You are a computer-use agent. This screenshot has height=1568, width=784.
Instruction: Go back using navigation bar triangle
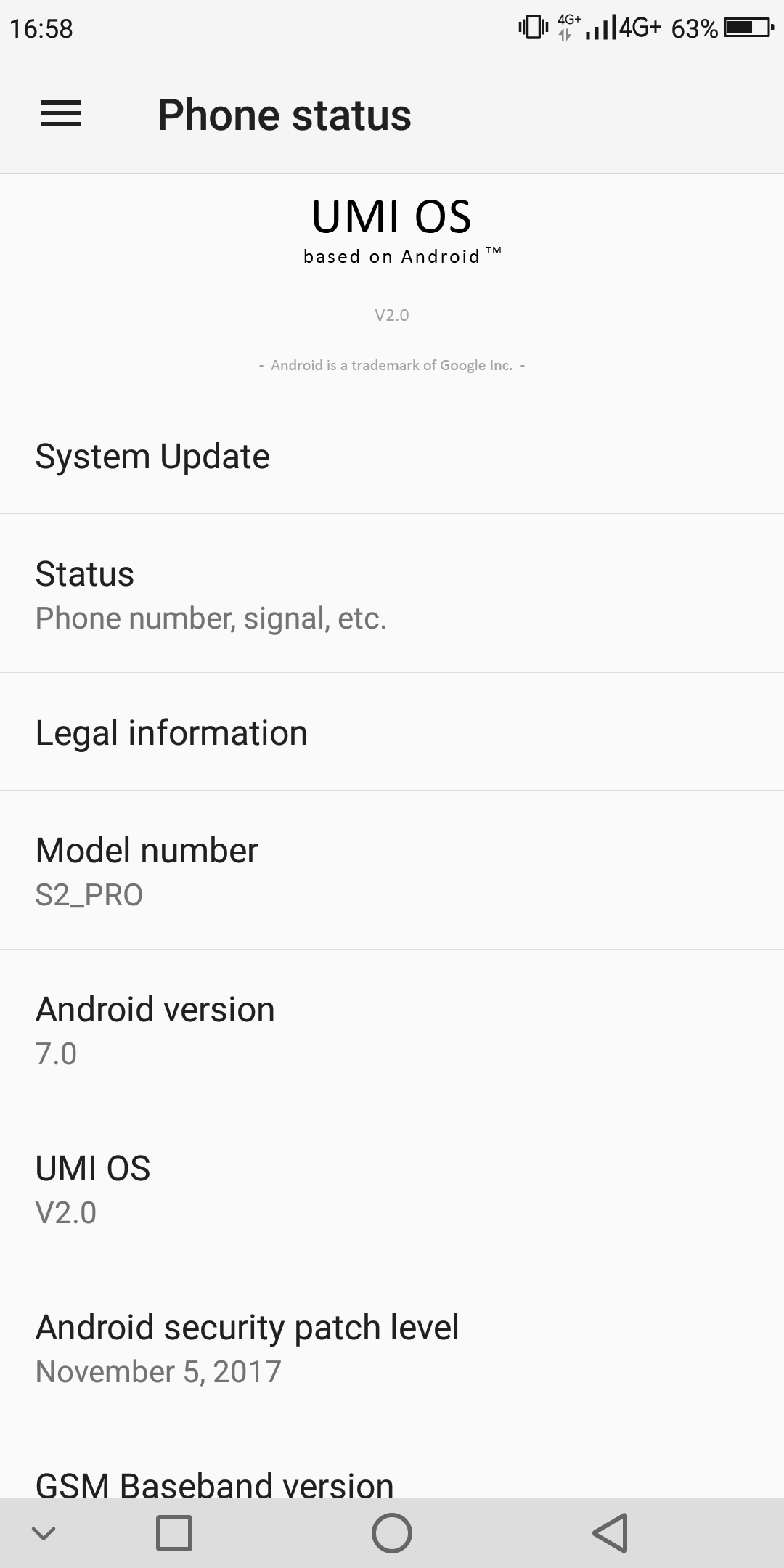(610, 1533)
